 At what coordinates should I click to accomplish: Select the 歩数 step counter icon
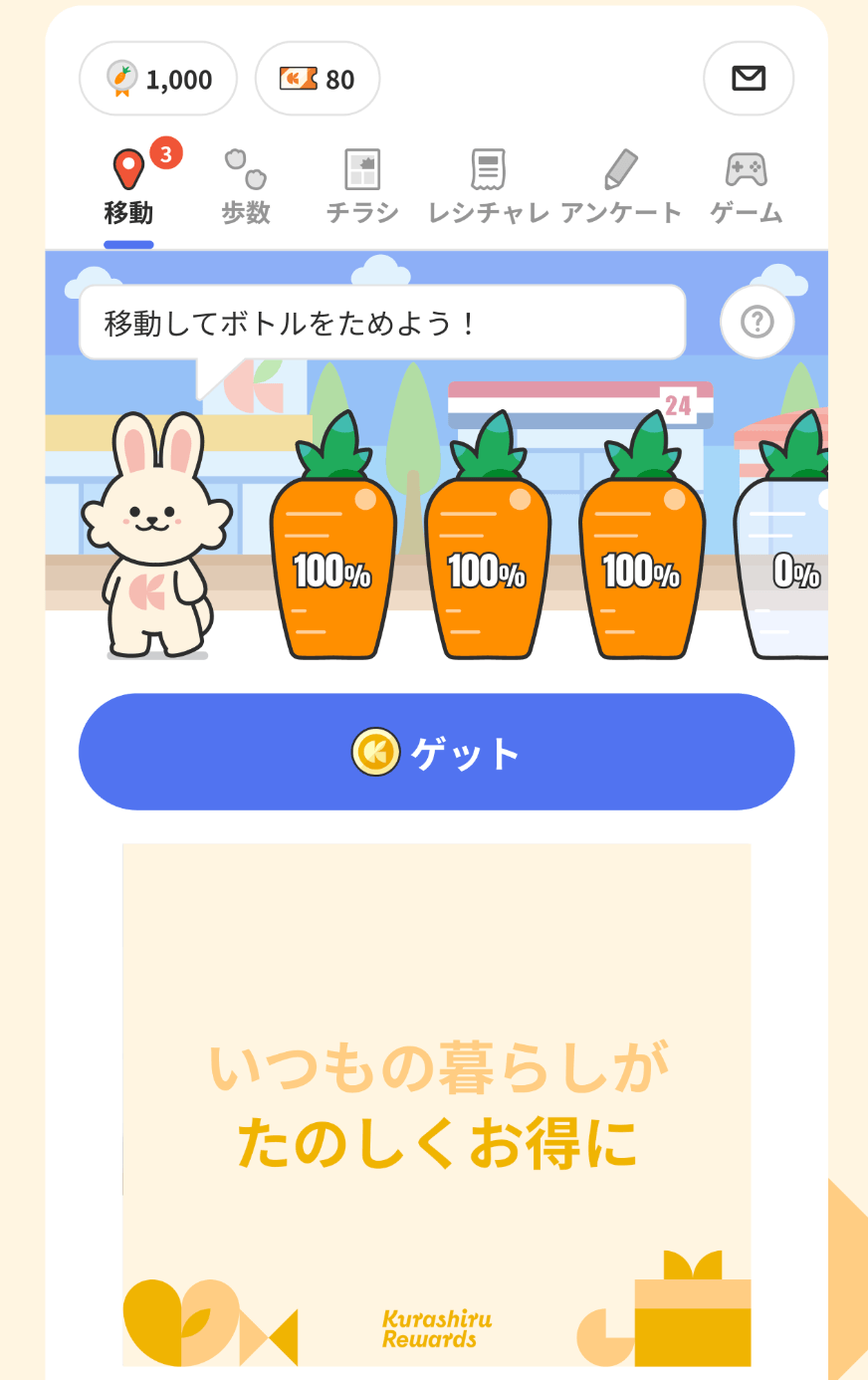(x=247, y=171)
